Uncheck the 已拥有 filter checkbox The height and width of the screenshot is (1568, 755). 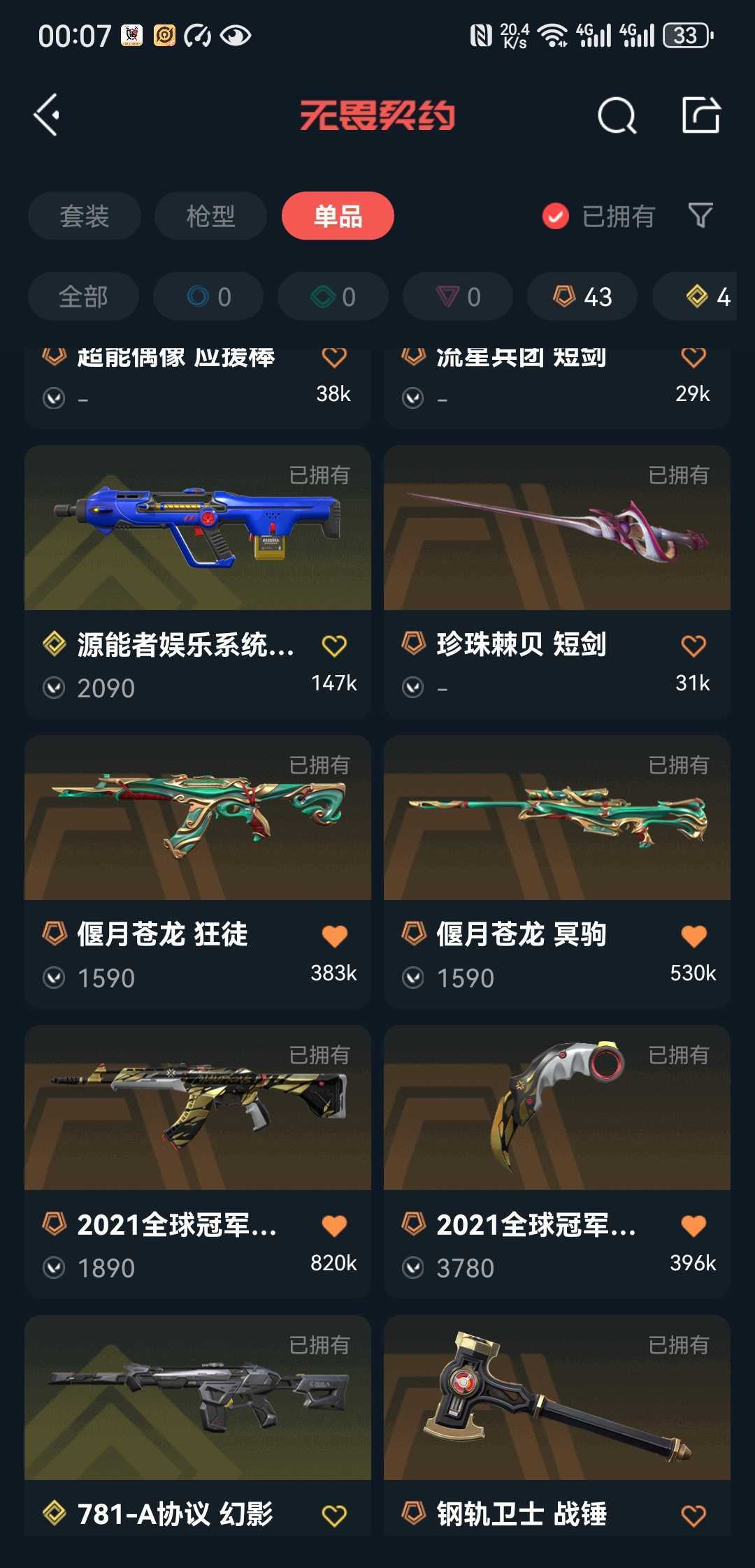click(x=556, y=217)
